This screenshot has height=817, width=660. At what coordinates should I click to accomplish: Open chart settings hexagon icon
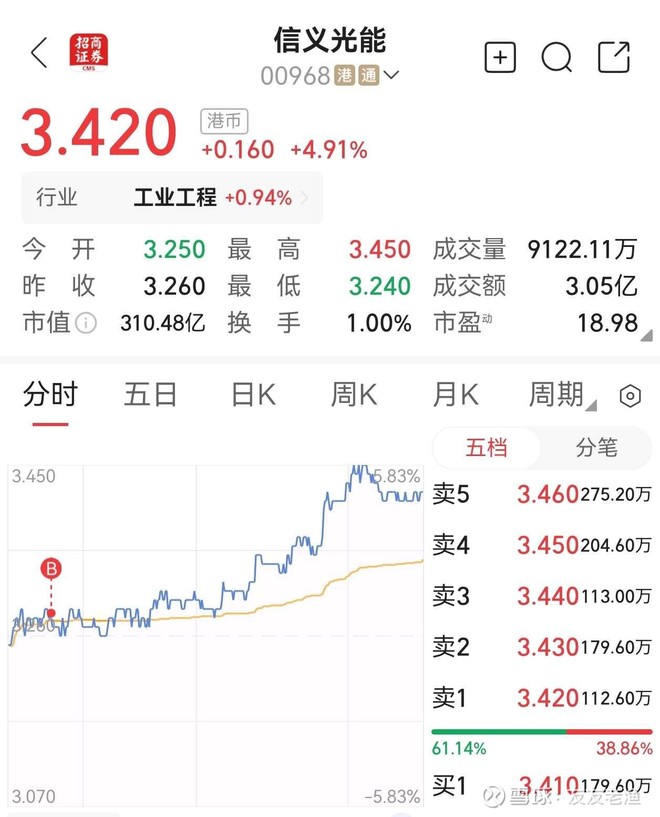pyautogui.click(x=630, y=397)
